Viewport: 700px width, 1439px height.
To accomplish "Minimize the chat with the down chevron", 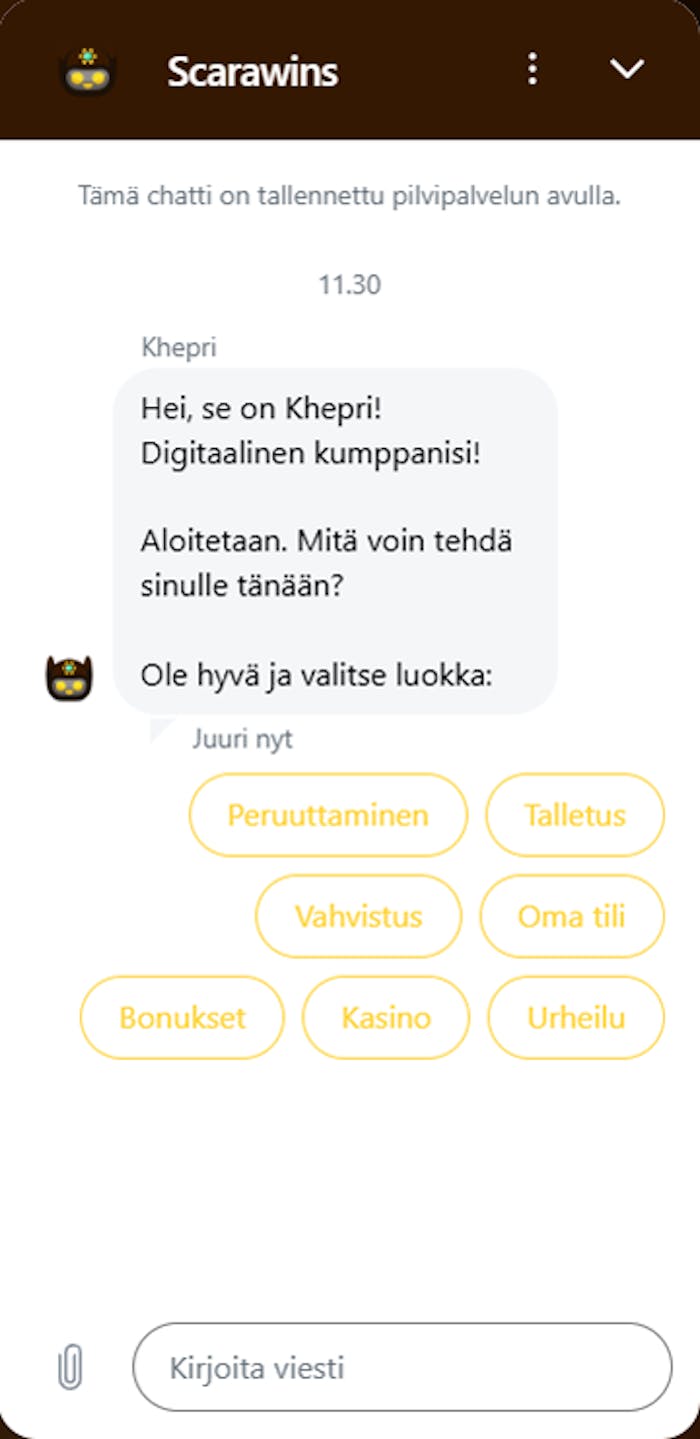I will click(x=627, y=69).
